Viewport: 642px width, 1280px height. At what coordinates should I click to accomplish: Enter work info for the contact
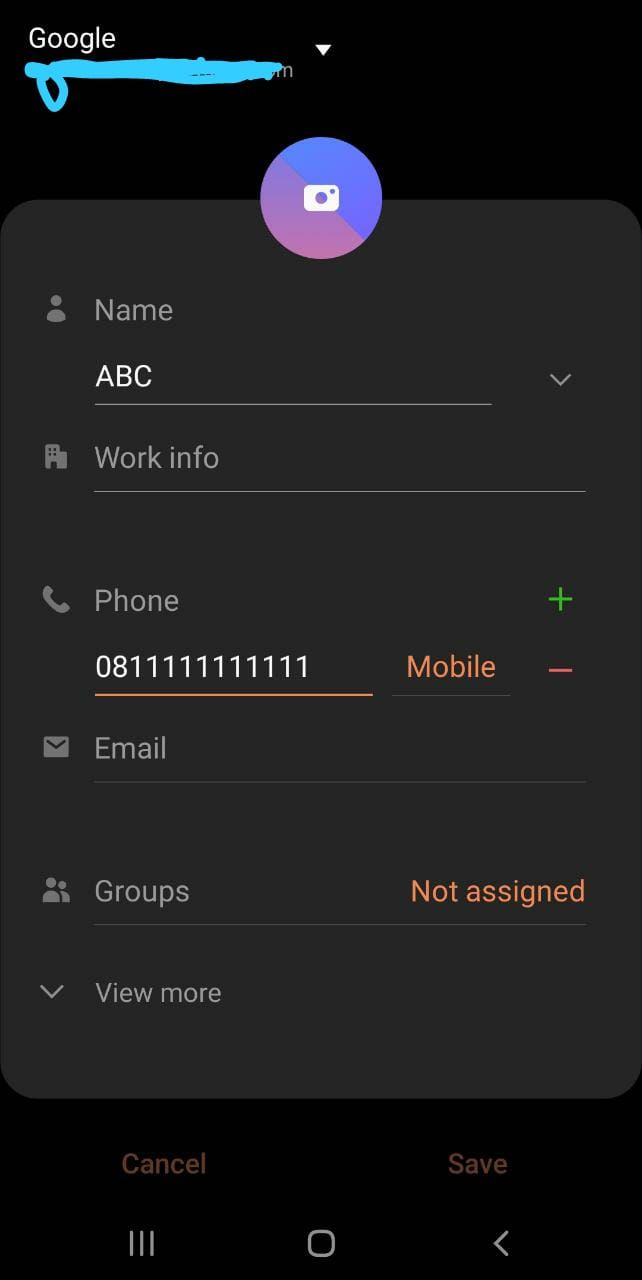338,458
